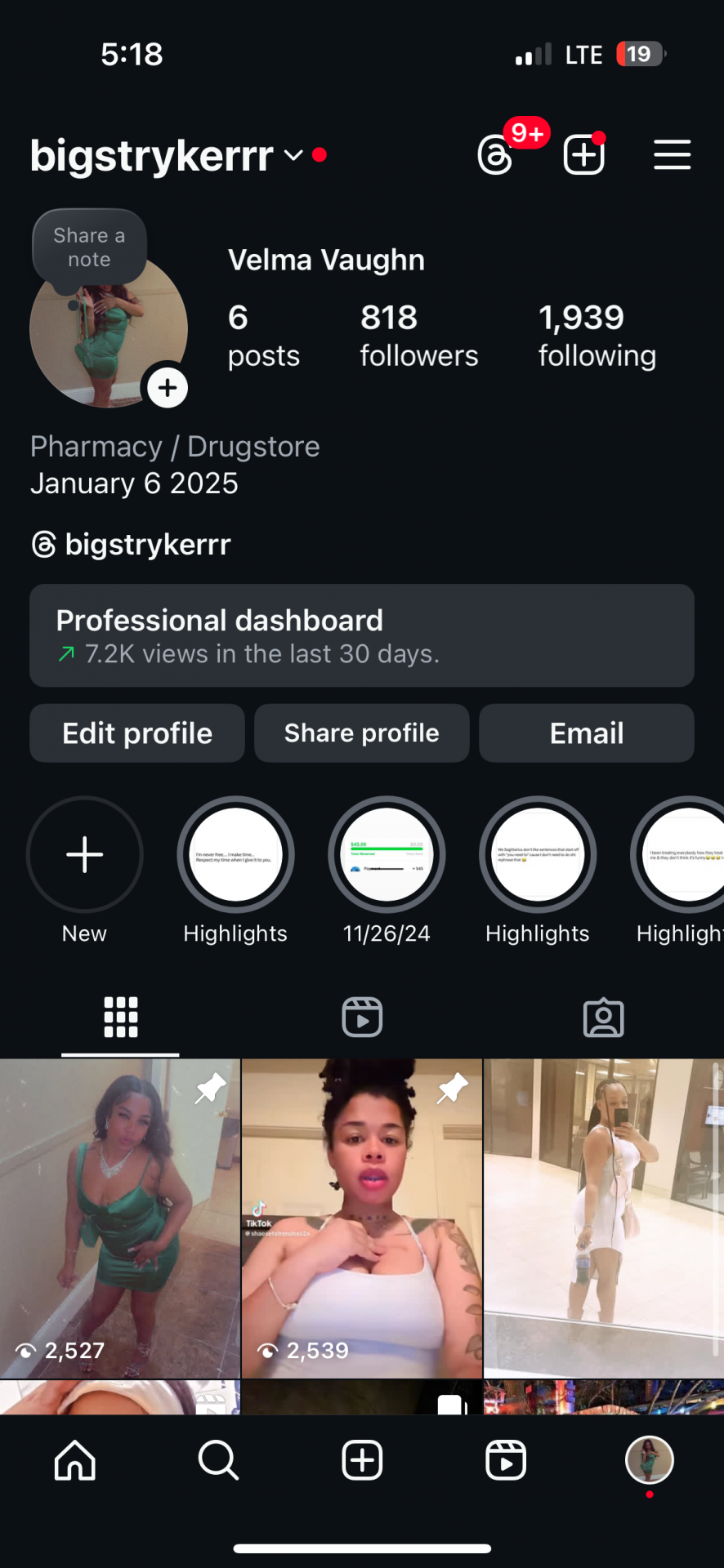
Task: Tap the Share a note bubble
Action: click(x=89, y=247)
